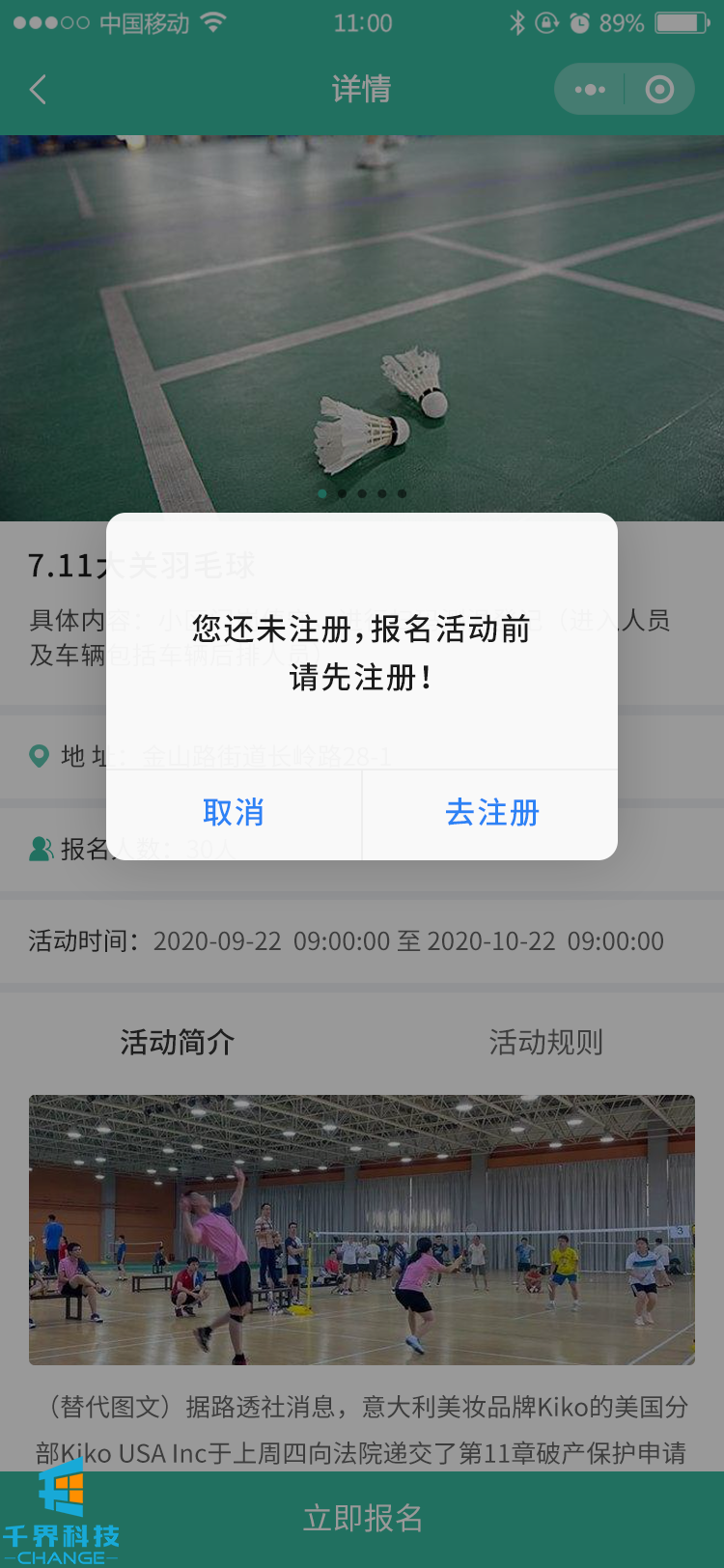This screenshot has height=1568, width=724.
Task: Tap 取消 to dismiss the dialog
Action: point(234,813)
